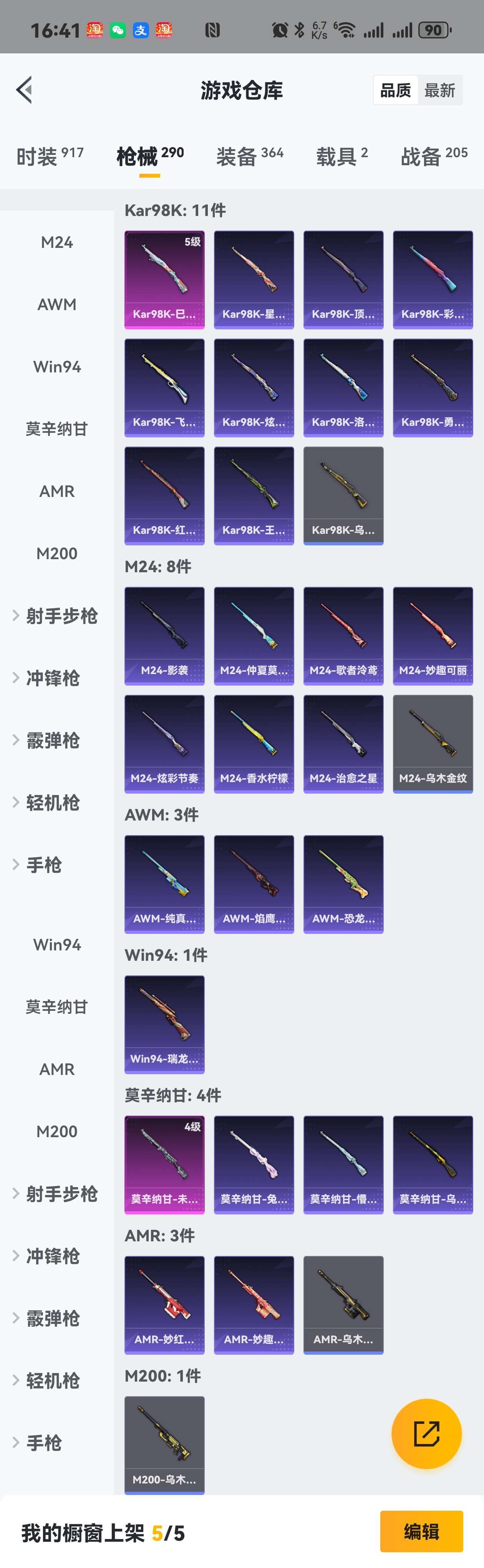View the M24-香水柠檬 skin

click(x=254, y=743)
